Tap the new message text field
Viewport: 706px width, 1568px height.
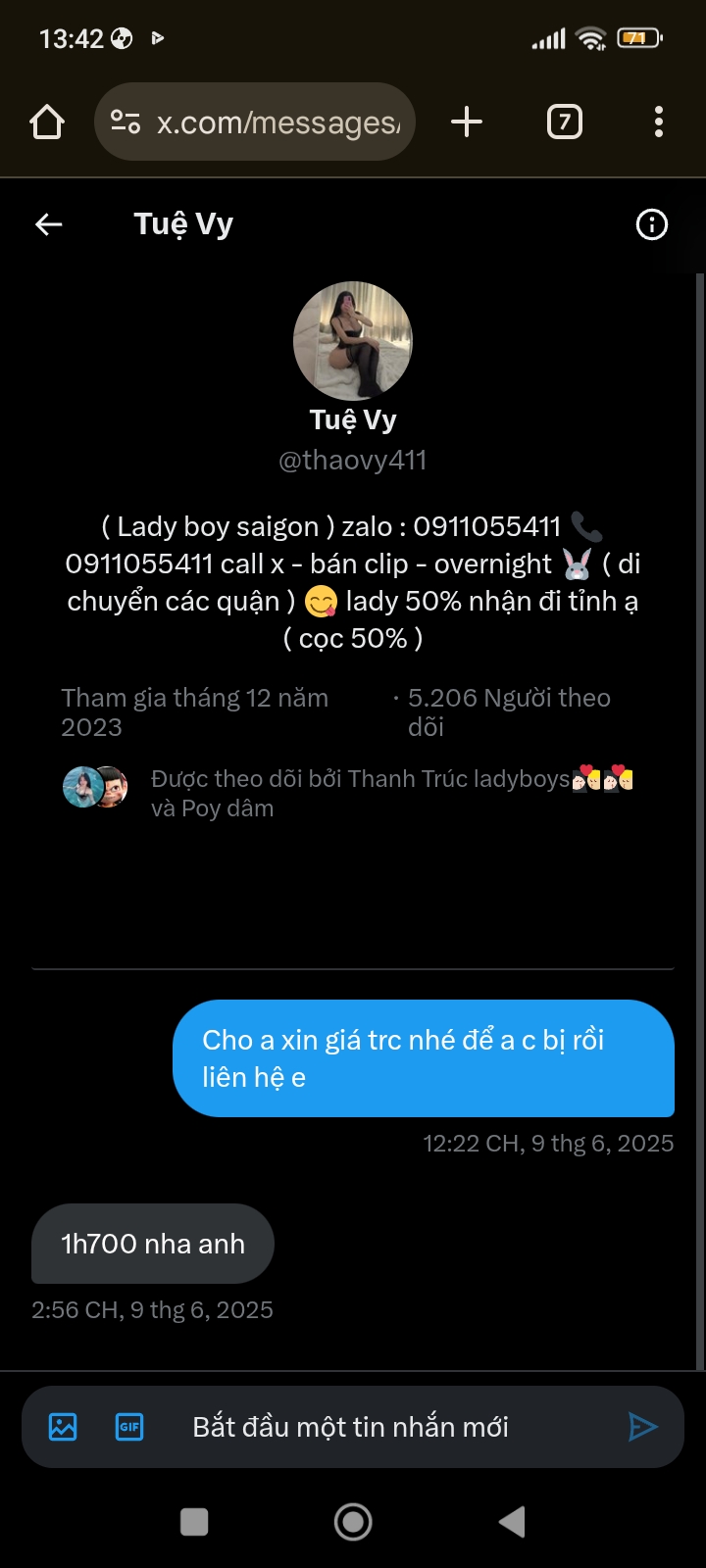[373, 1427]
